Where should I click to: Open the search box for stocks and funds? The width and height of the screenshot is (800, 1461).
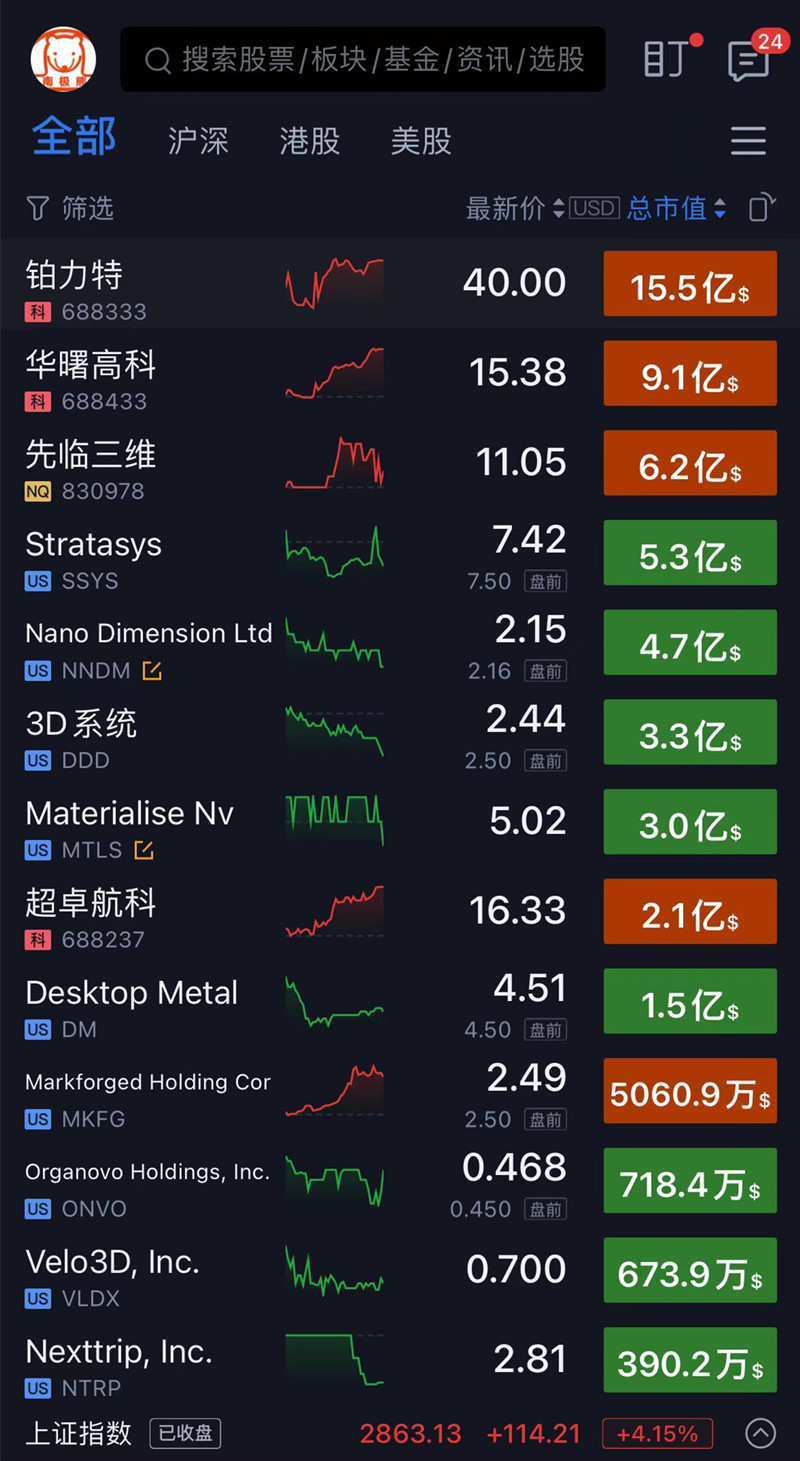363,60
